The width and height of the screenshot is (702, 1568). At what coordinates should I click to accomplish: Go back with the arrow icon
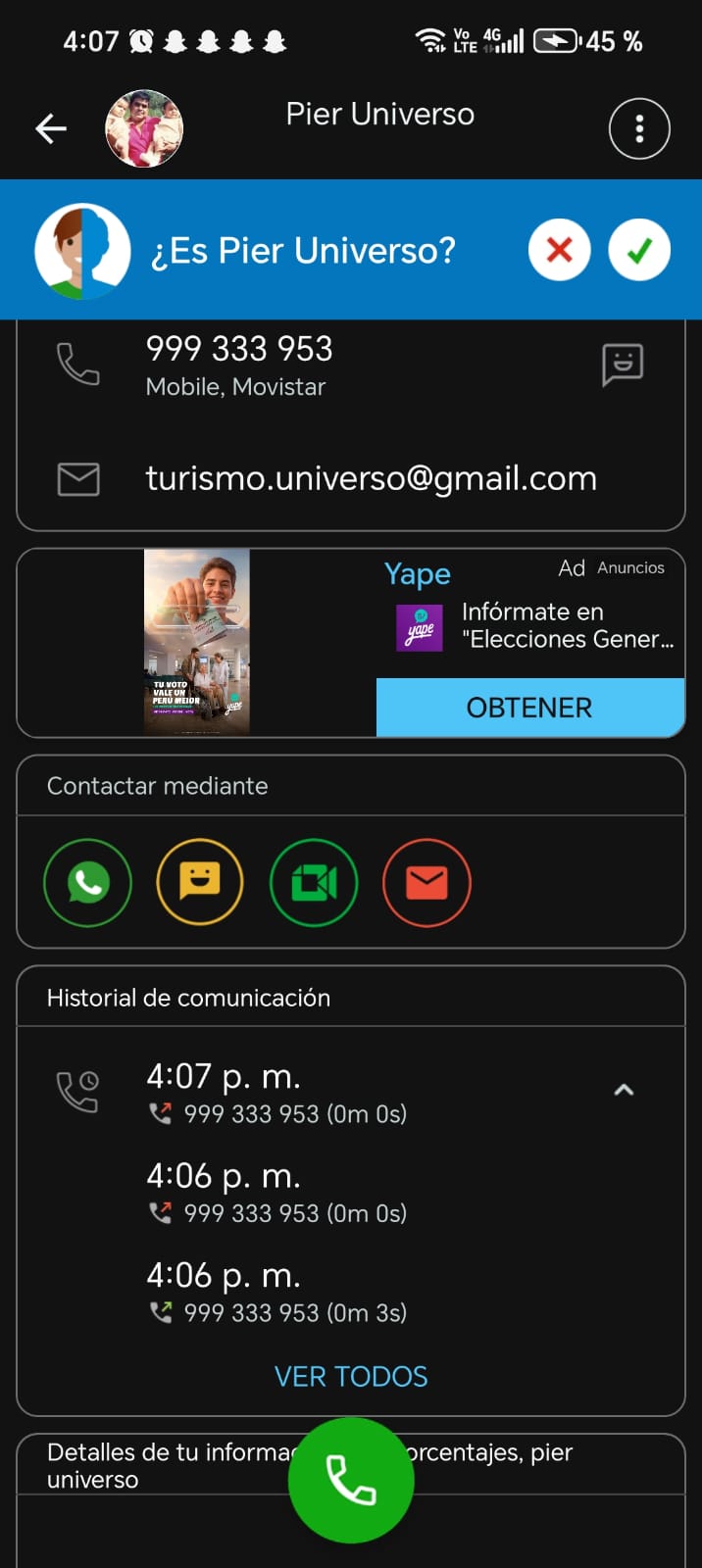51,128
